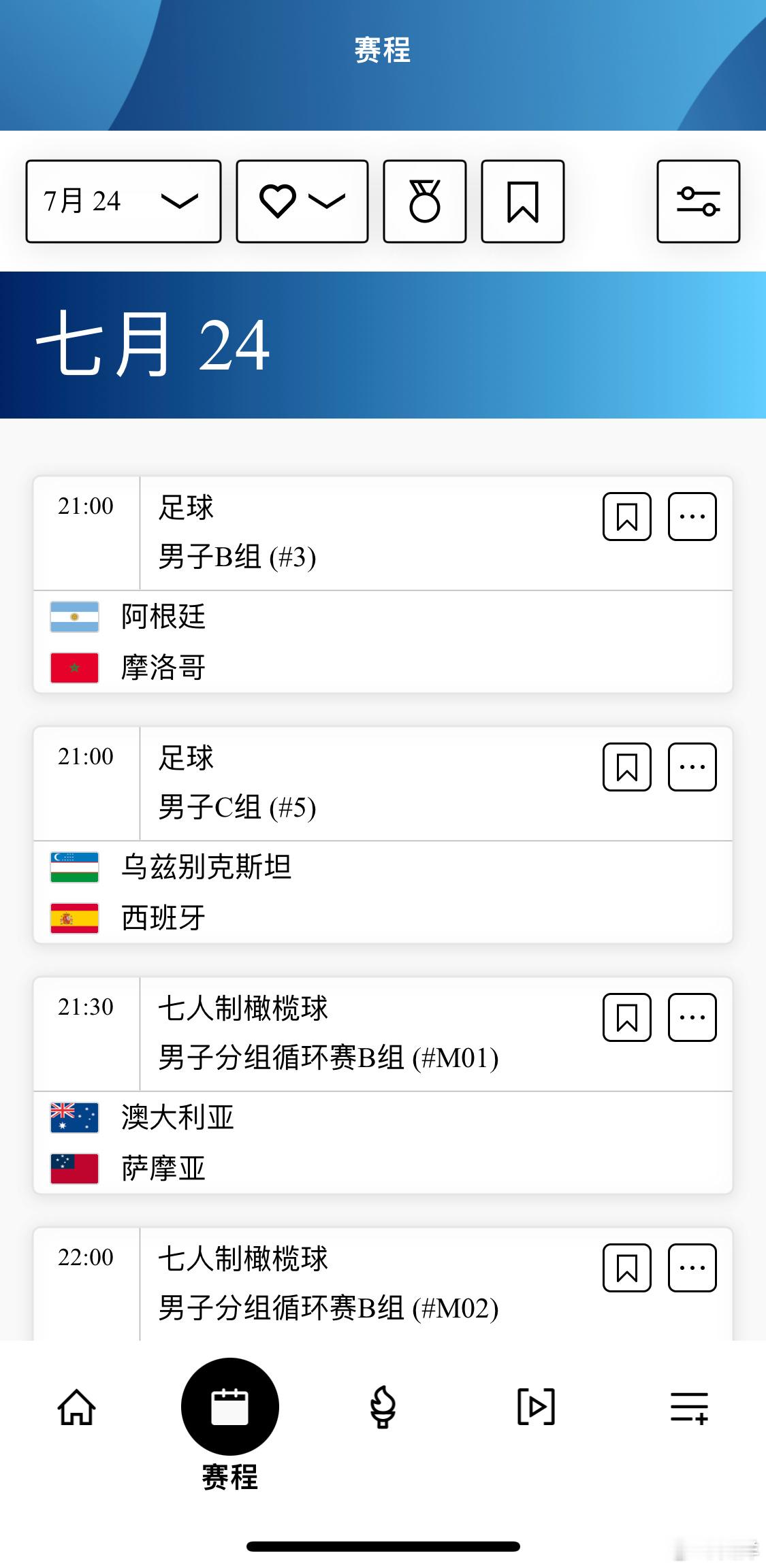Bookmark the 男子C组 (#5) football match

pyautogui.click(x=627, y=767)
